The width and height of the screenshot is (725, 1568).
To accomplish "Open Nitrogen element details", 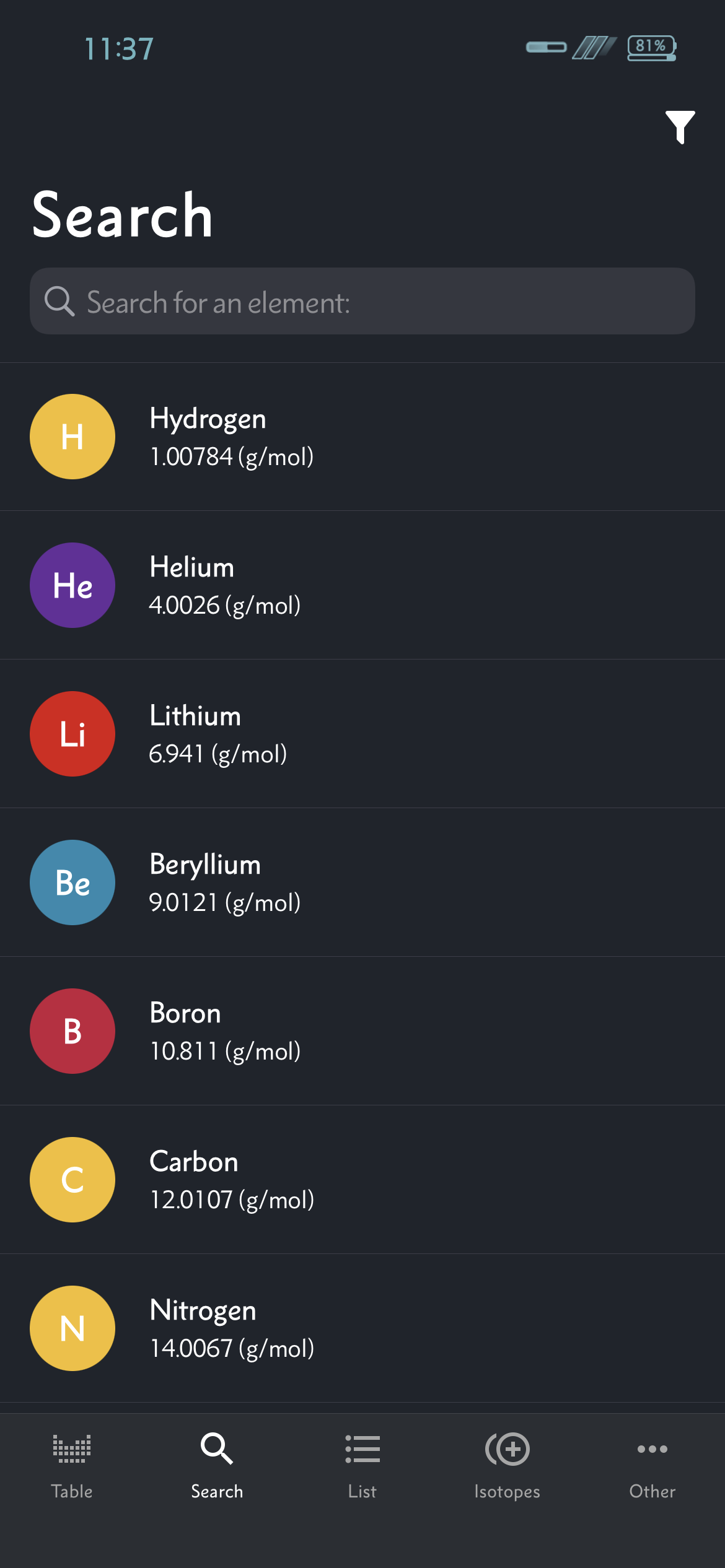I will pos(248,1328).
